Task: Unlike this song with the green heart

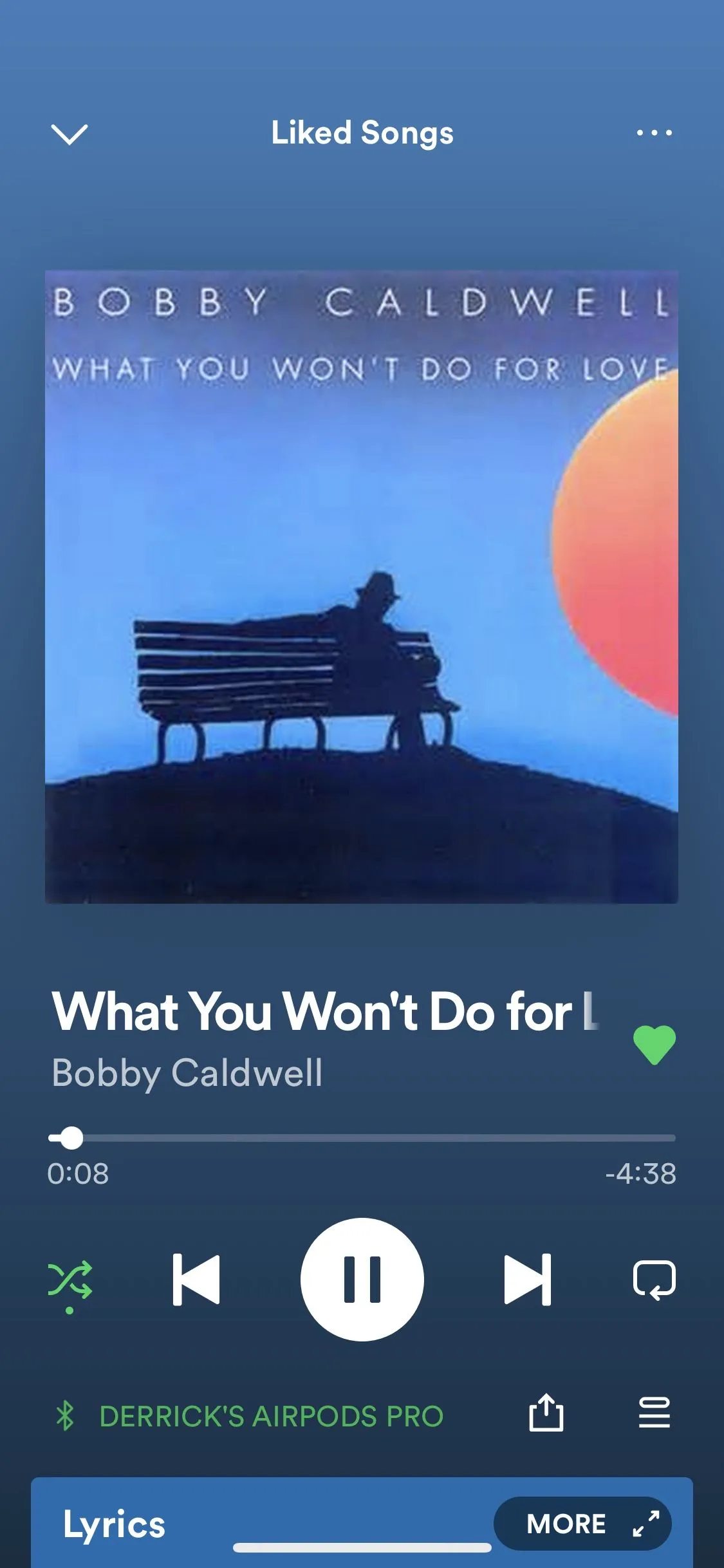Action: 654,1045
